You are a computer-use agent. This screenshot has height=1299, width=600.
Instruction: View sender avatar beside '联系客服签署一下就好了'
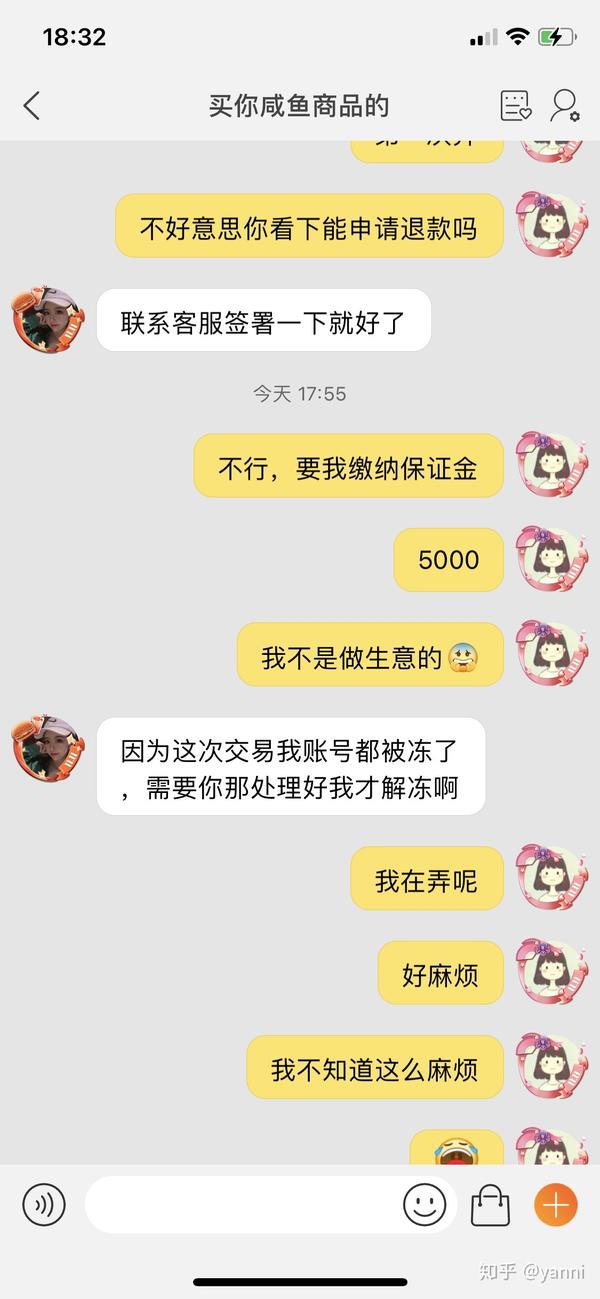(x=48, y=320)
